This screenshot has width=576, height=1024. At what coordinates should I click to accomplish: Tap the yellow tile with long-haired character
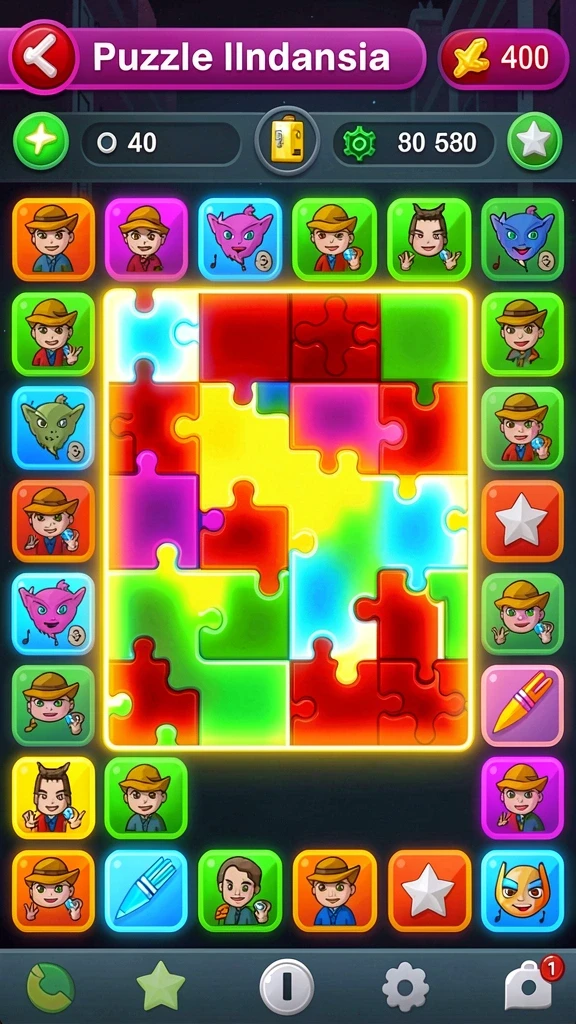(x=53, y=798)
